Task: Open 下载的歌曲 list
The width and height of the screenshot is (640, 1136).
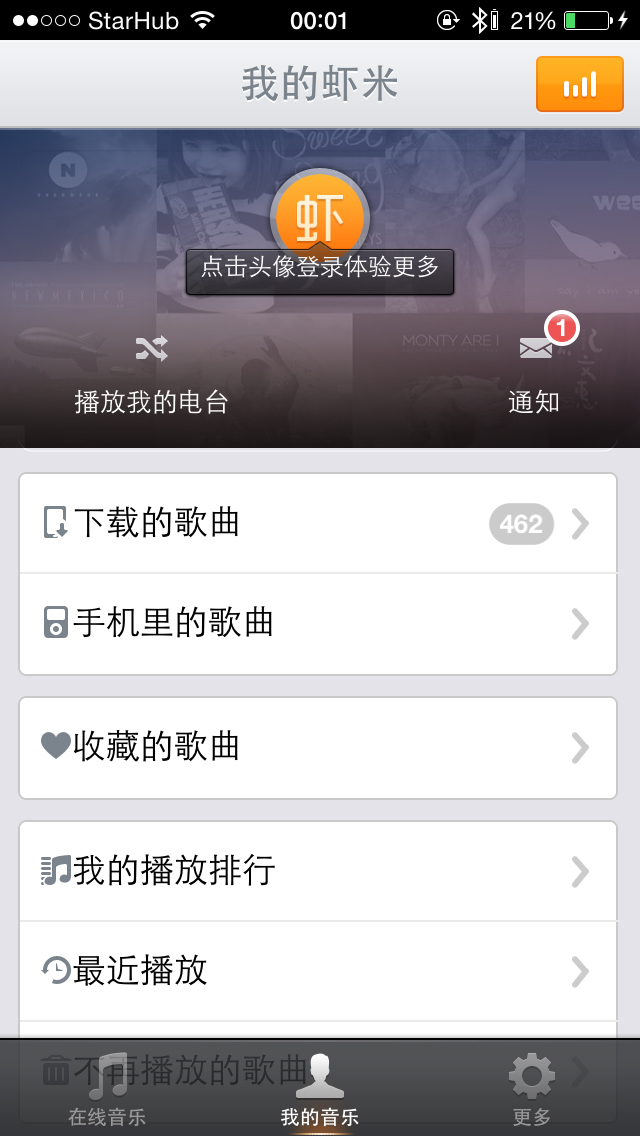Action: tap(318, 523)
